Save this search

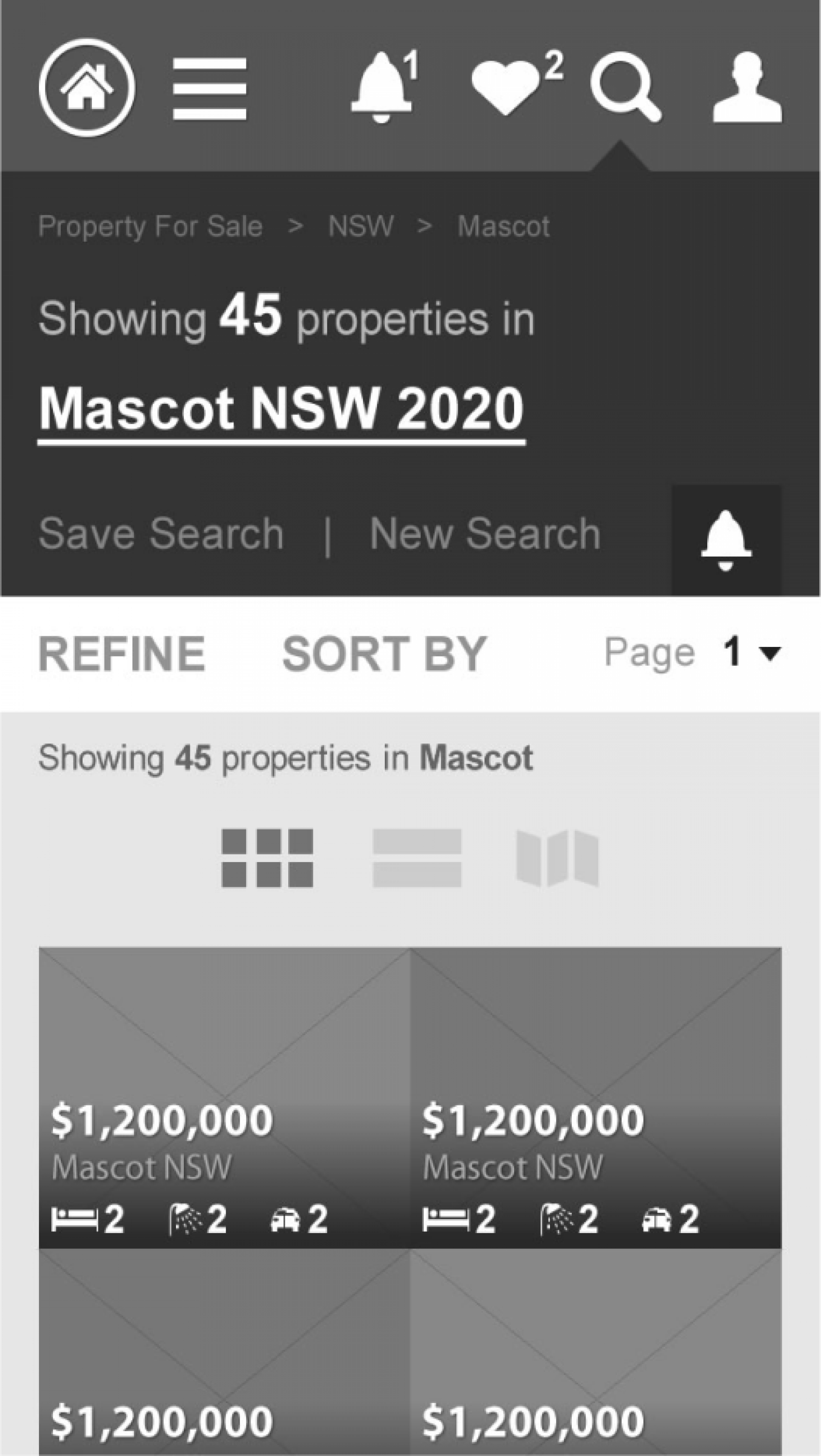[161, 534]
